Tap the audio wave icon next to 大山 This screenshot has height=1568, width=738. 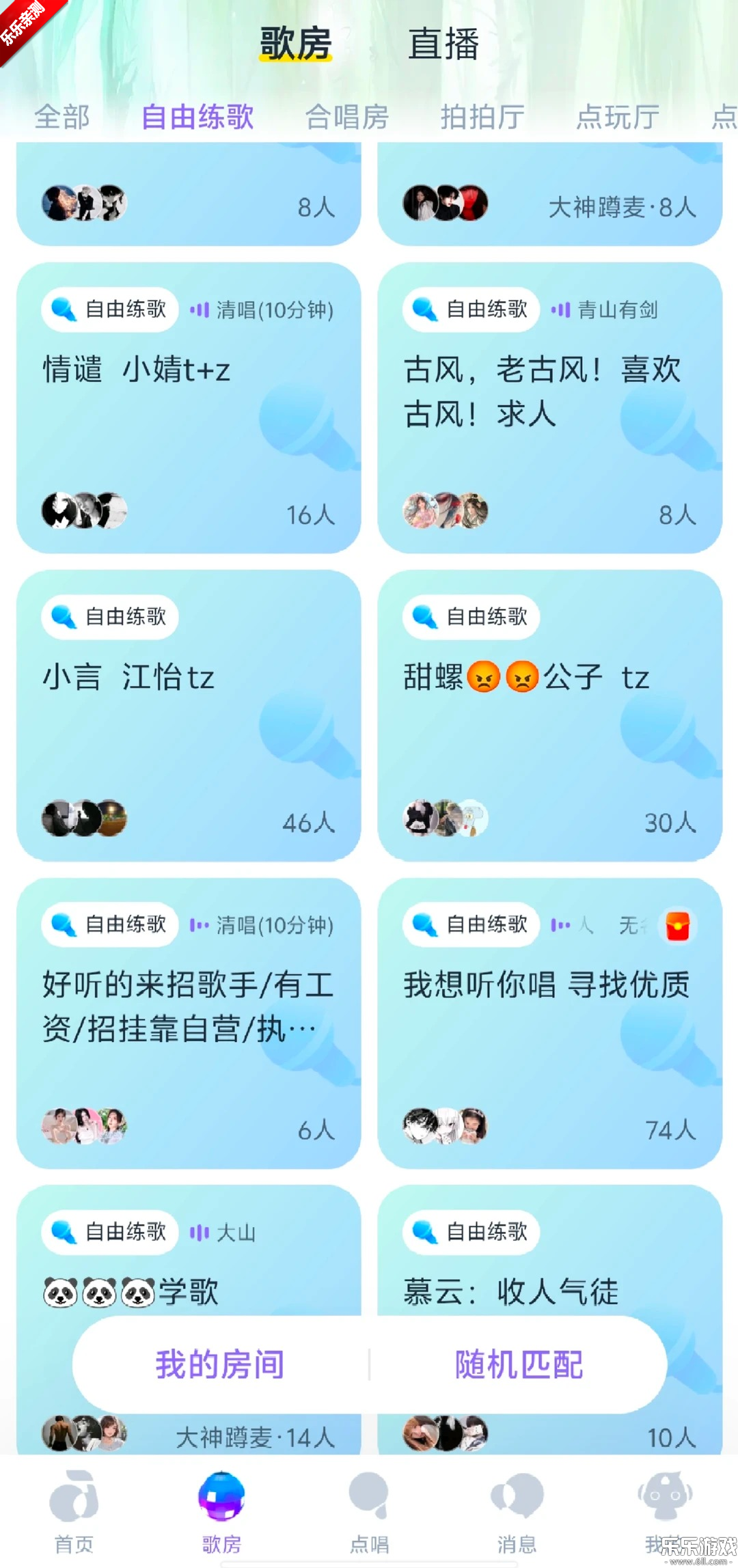click(x=197, y=1232)
